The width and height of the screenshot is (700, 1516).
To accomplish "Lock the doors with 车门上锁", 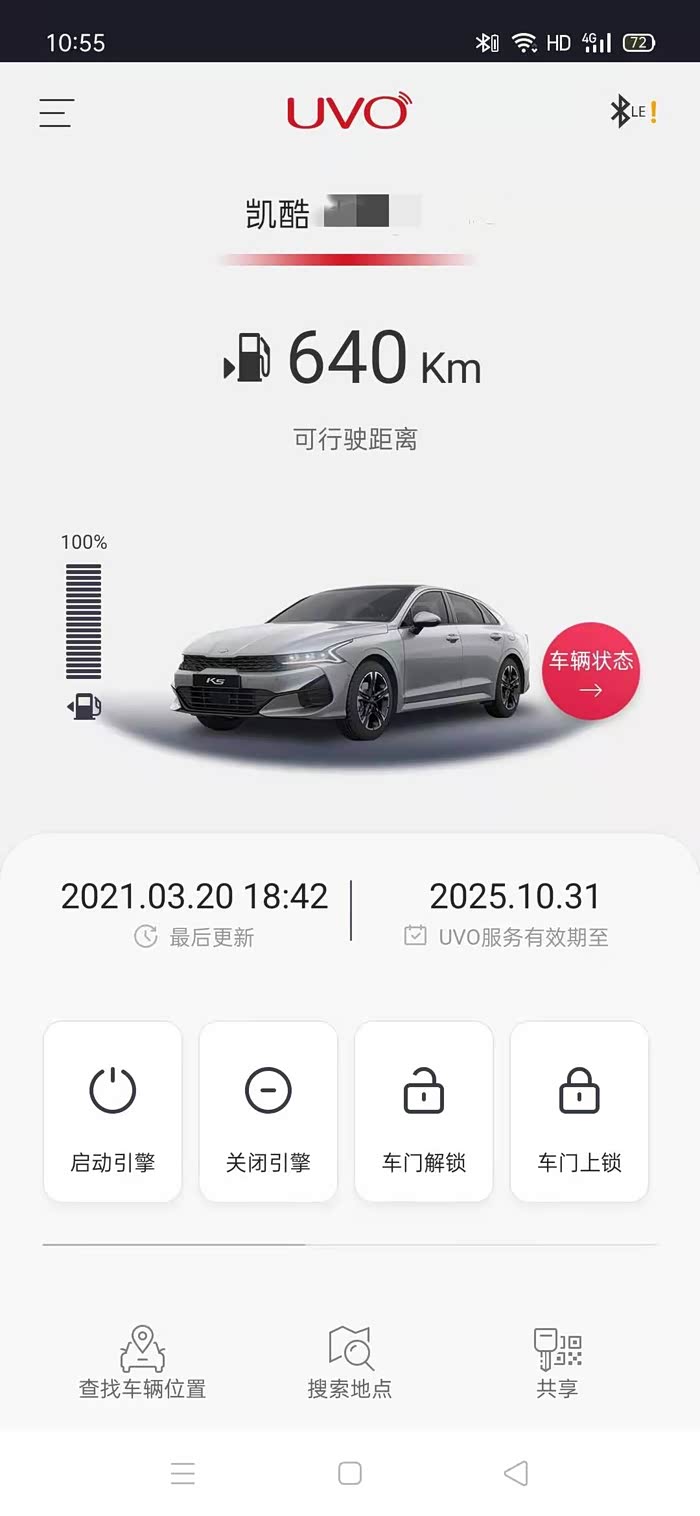I will click(579, 1111).
